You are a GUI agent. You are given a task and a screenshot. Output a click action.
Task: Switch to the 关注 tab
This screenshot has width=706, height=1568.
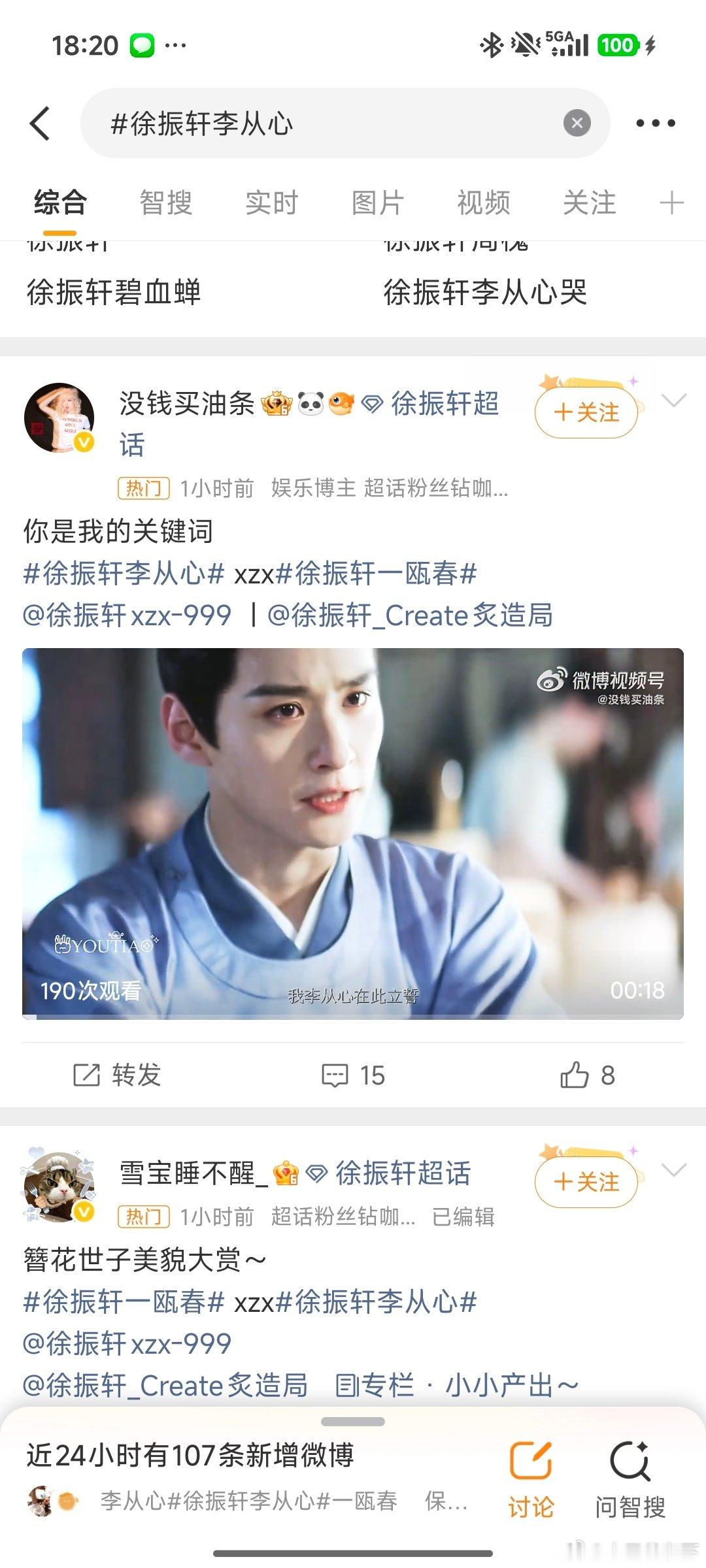point(590,203)
